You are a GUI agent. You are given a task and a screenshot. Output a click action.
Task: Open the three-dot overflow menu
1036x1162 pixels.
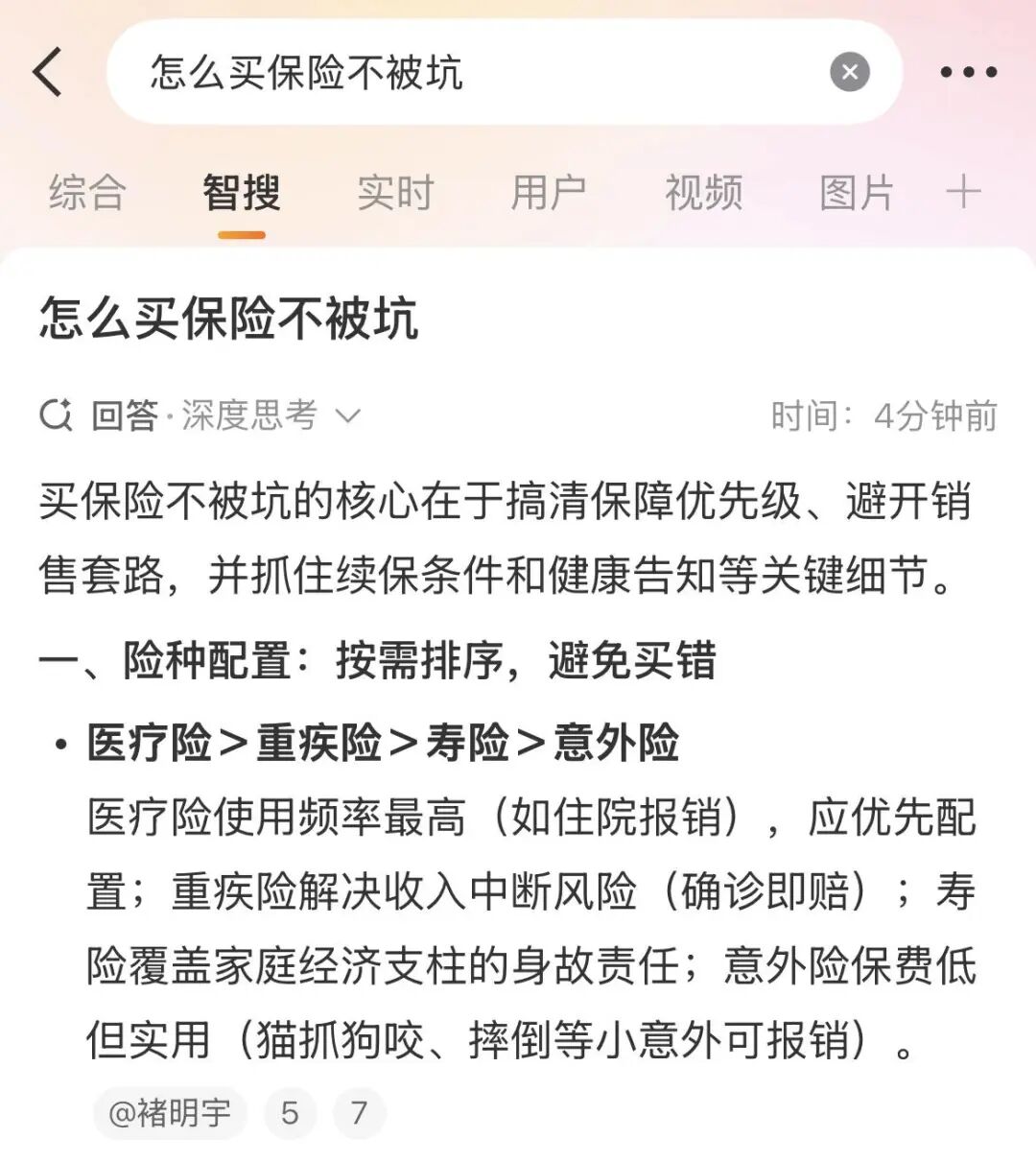click(x=968, y=72)
